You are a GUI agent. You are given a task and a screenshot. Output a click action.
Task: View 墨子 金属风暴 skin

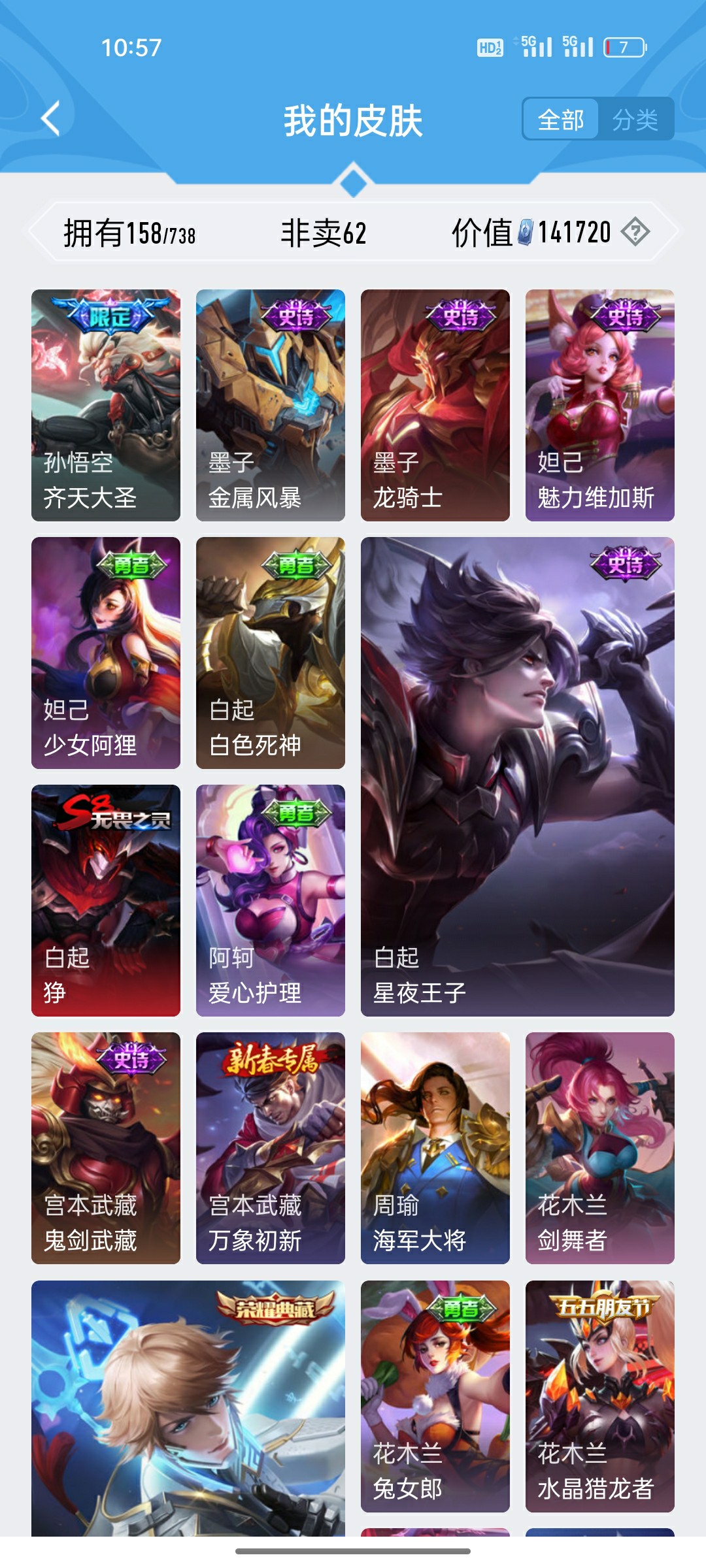coord(271,405)
